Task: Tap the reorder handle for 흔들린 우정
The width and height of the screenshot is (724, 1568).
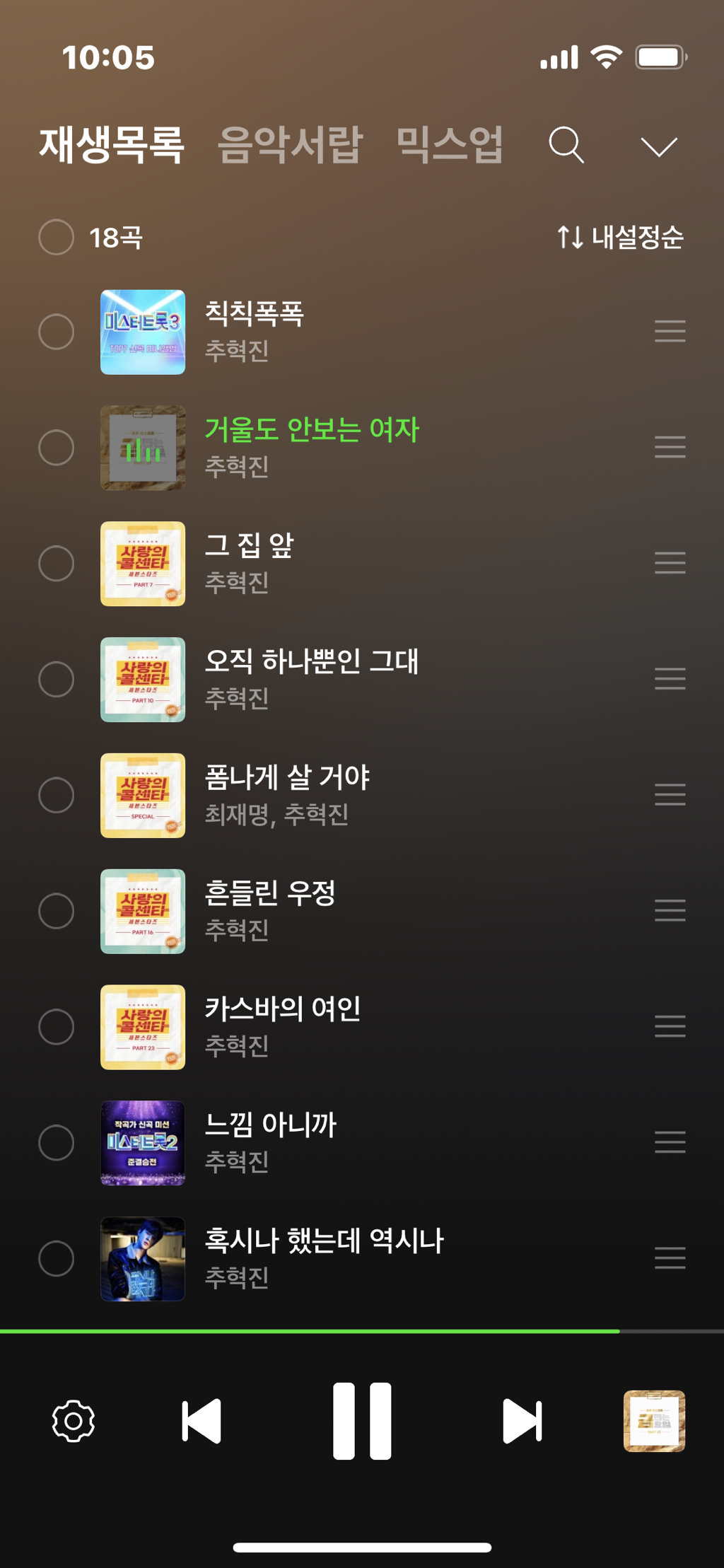Action: click(x=670, y=911)
